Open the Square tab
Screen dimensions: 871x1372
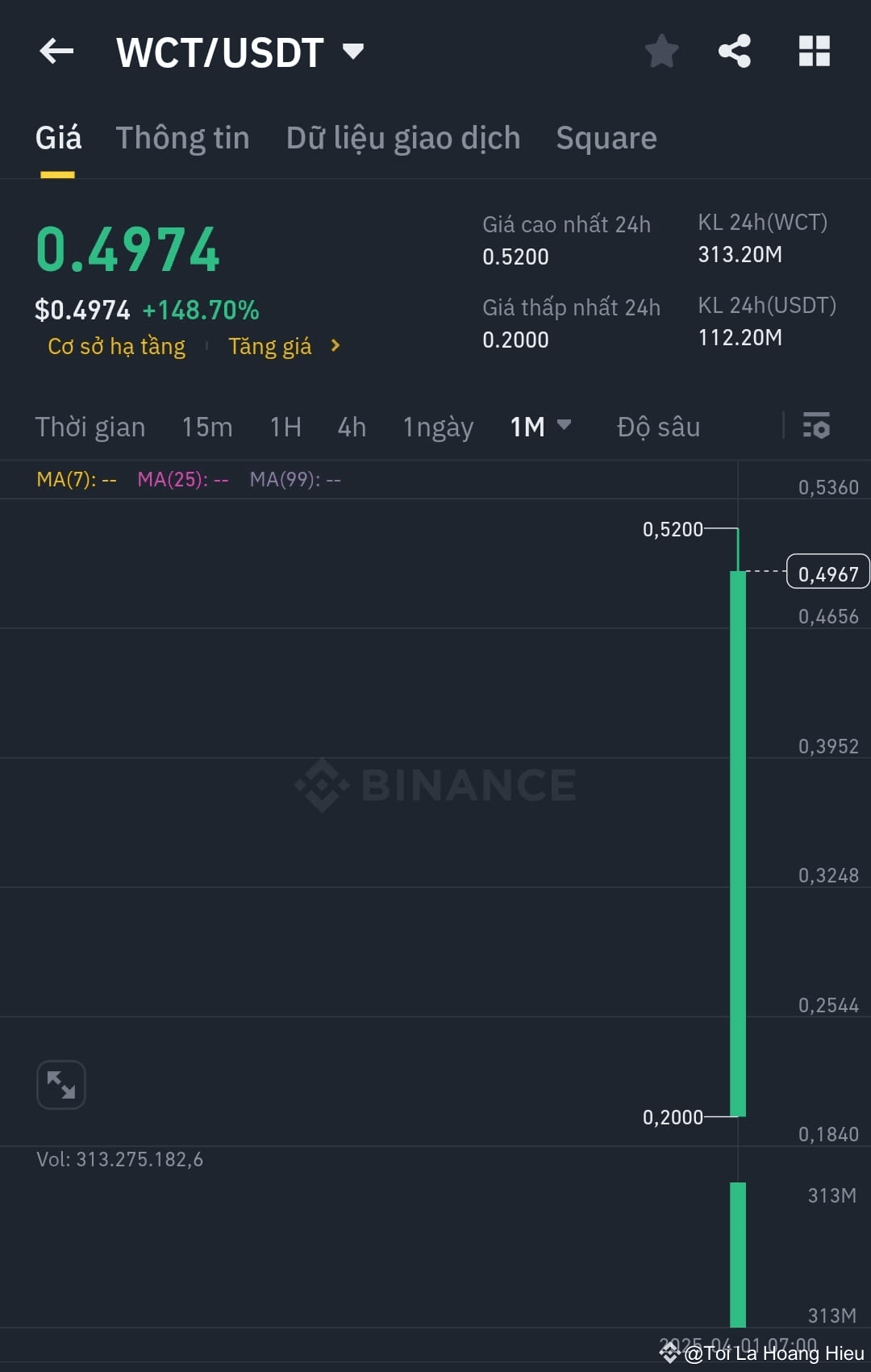coord(606,137)
